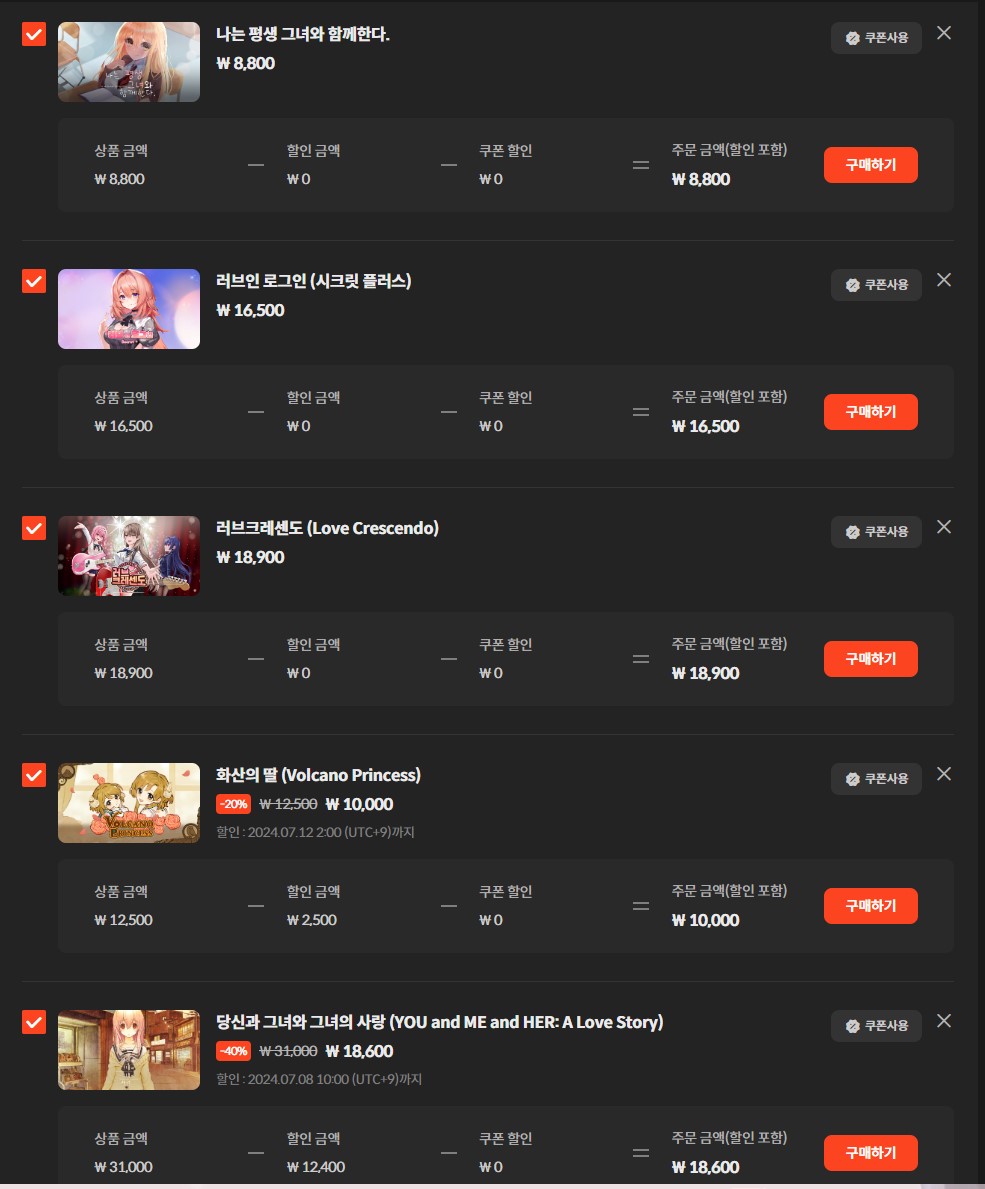Apply coupon to 러브인 로그인
985x1189 pixels.
coord(876,285)
